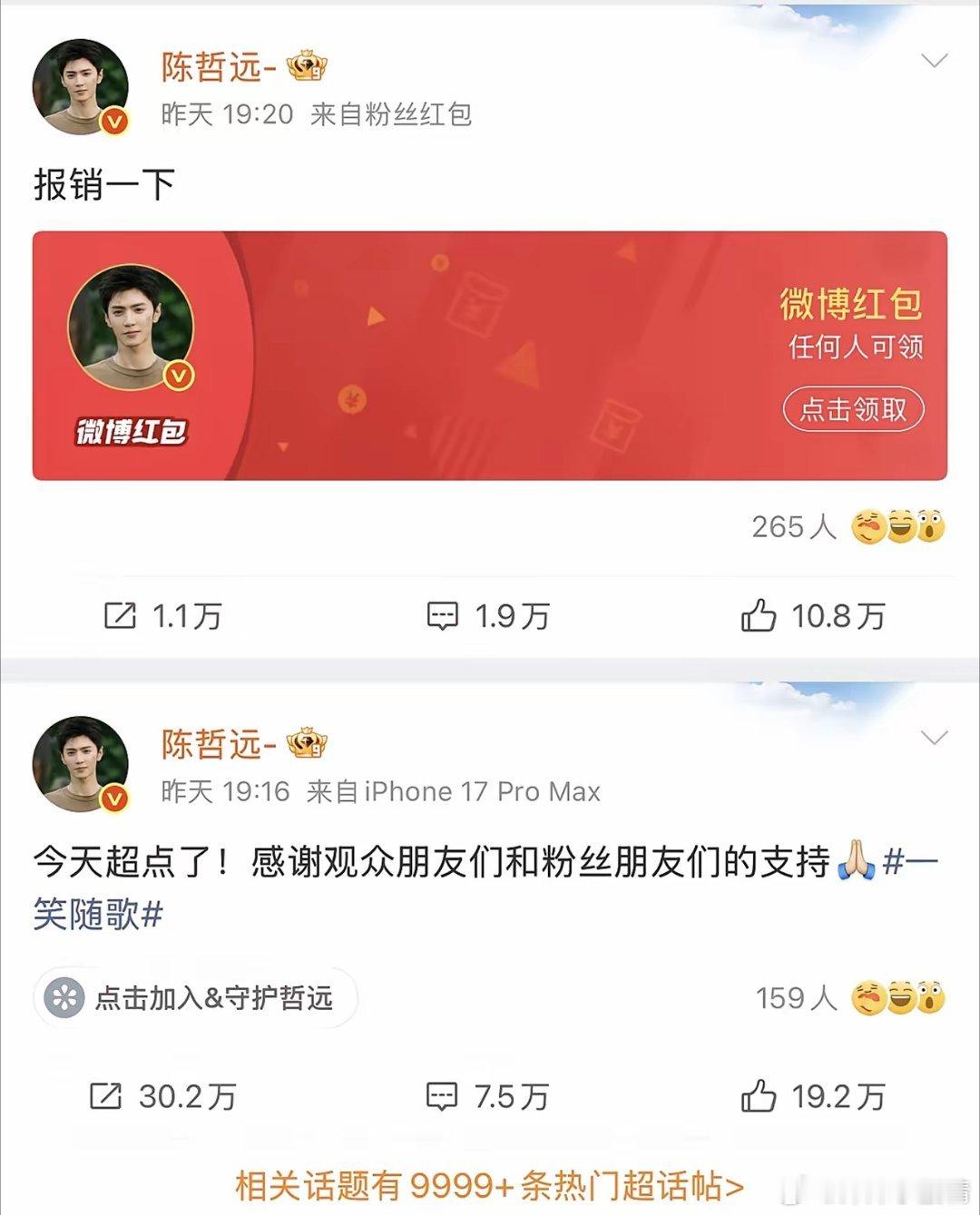The width and height of the screenshot is (980, 1215).
Task: Tap 点击领取 on the 微博红包 card
Action: [x=853, y=410]
